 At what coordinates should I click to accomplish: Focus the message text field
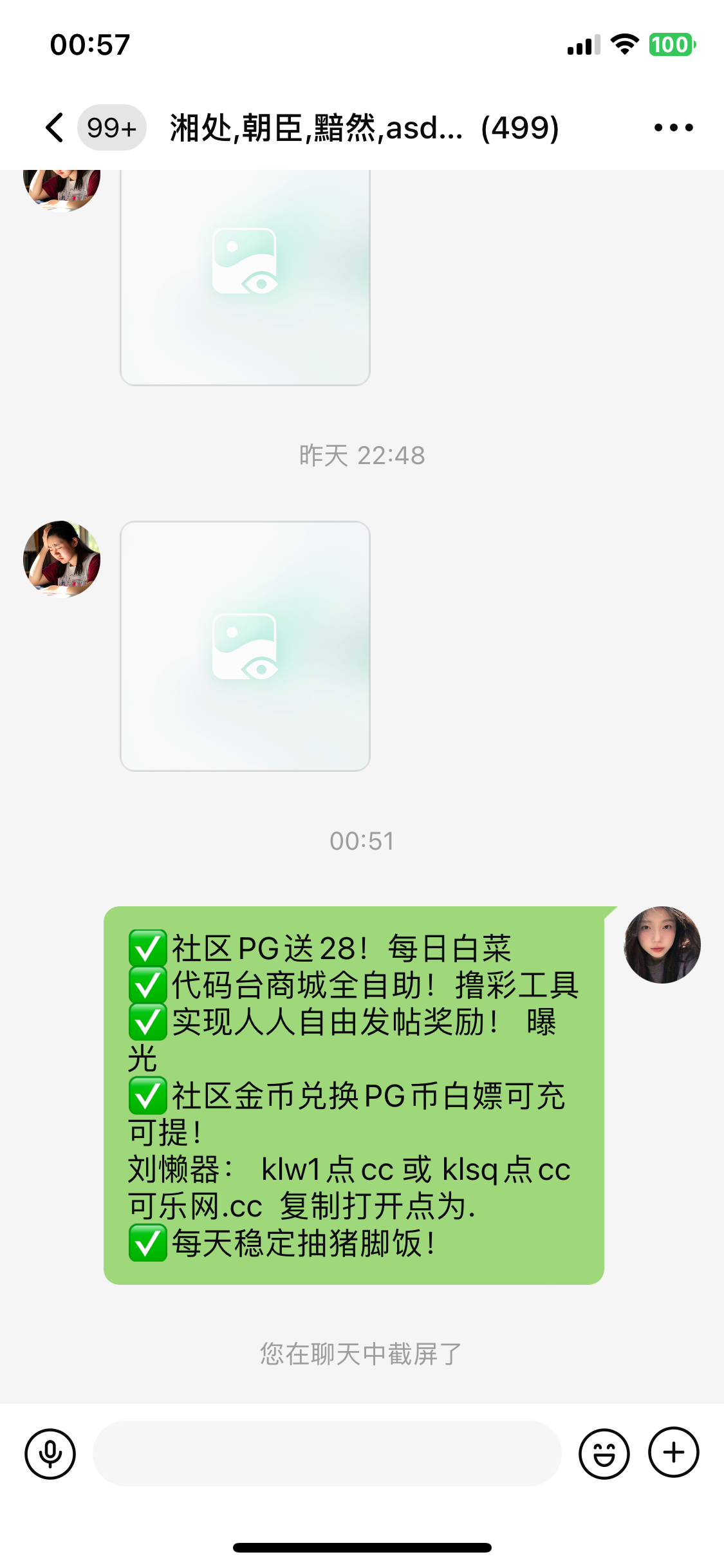327,1453
